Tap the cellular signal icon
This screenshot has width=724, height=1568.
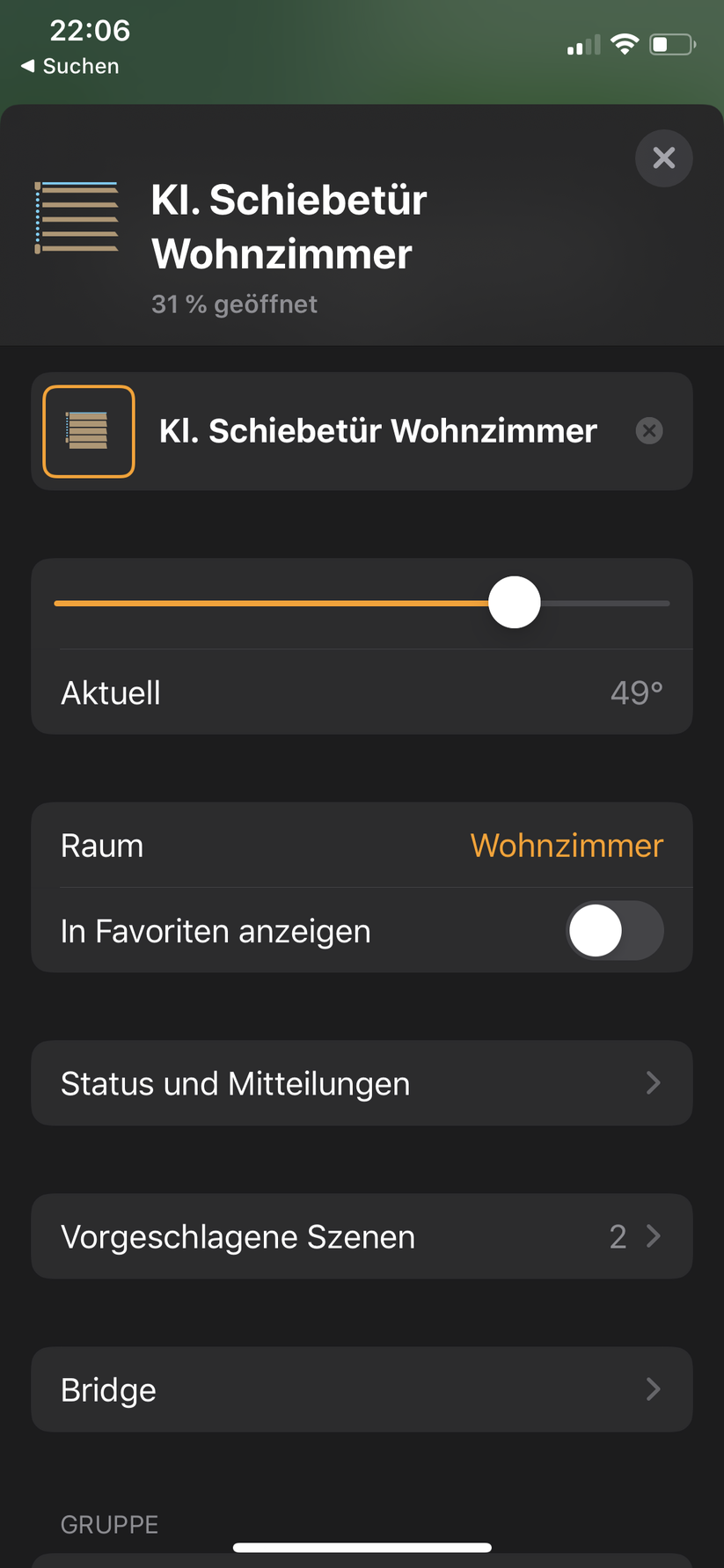[x=582, y=44]
